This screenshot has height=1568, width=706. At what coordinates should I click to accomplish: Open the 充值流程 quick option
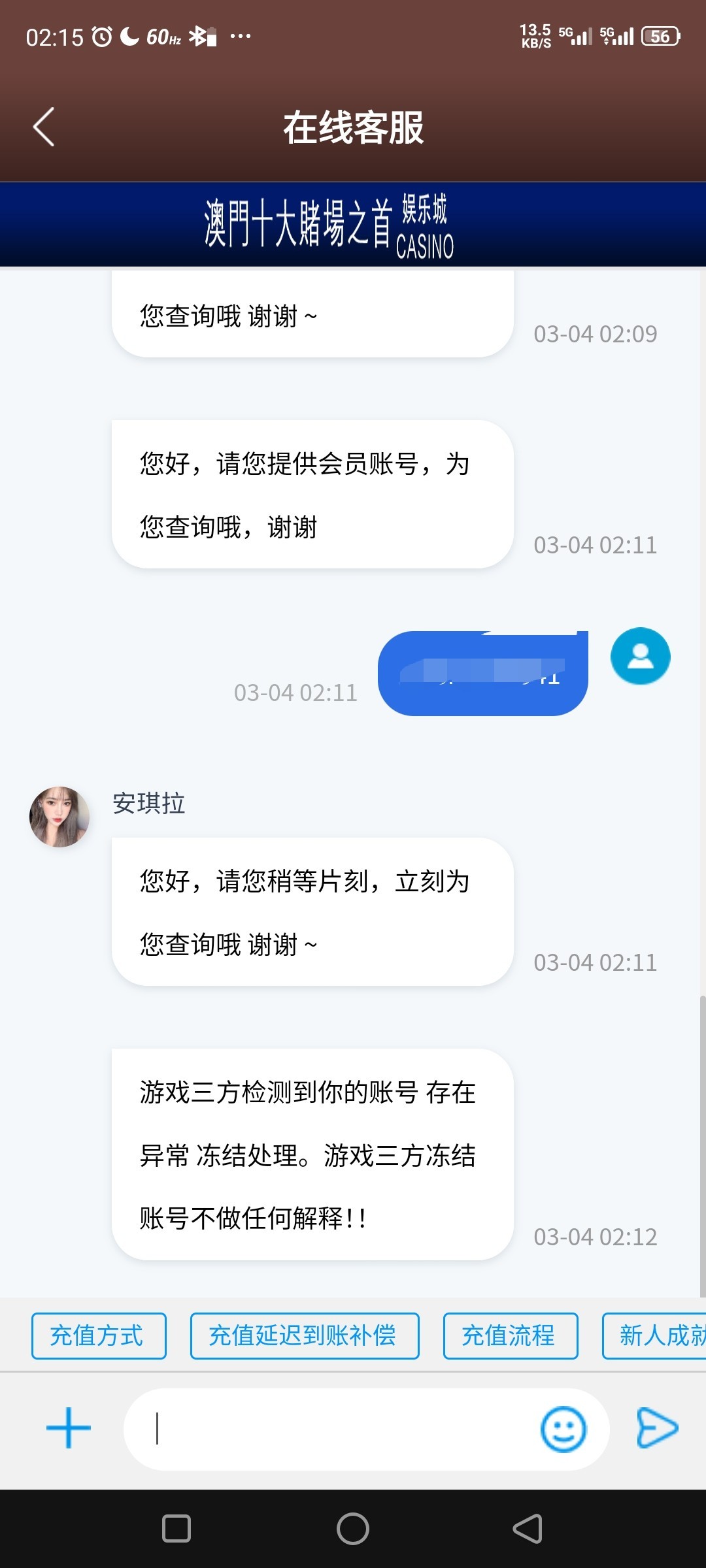click(x=510, y=1336)
